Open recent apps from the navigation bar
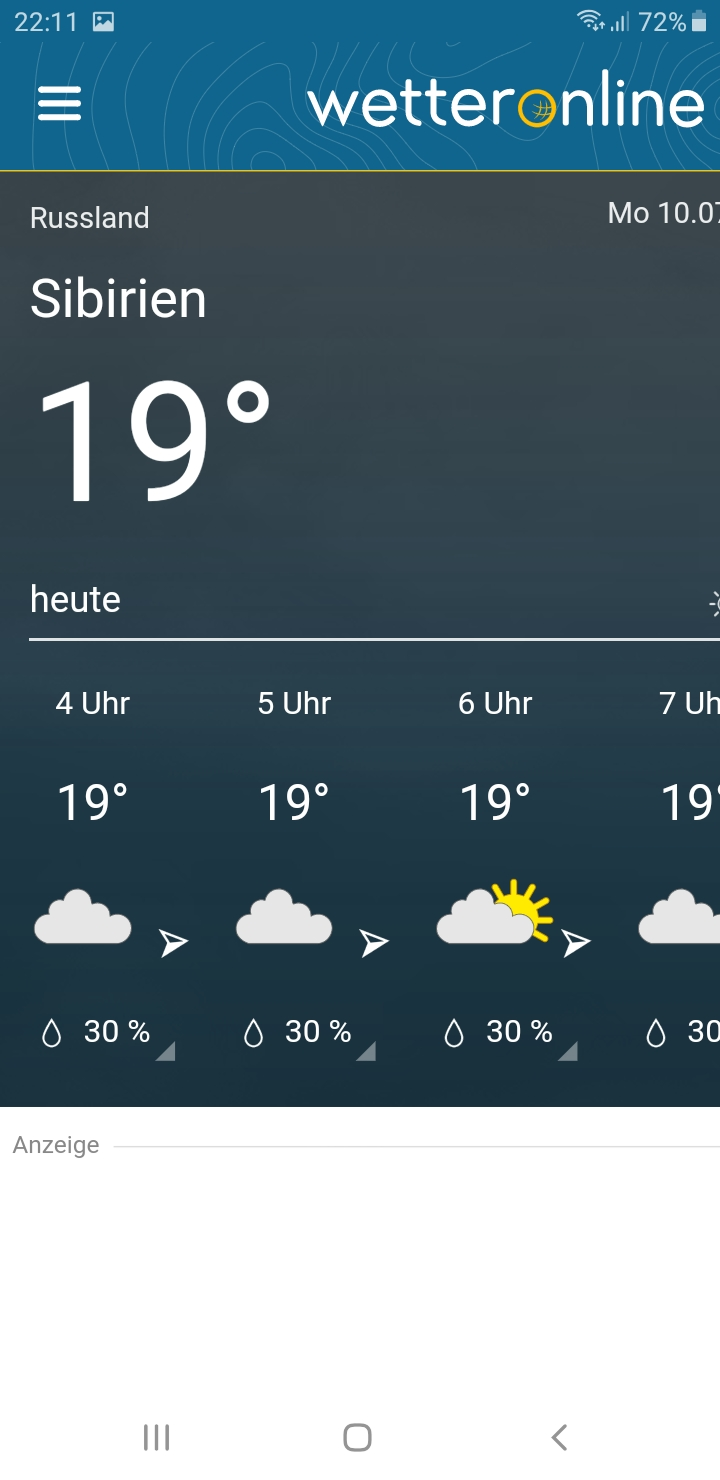The image size is (720, 1480). 156,1437
